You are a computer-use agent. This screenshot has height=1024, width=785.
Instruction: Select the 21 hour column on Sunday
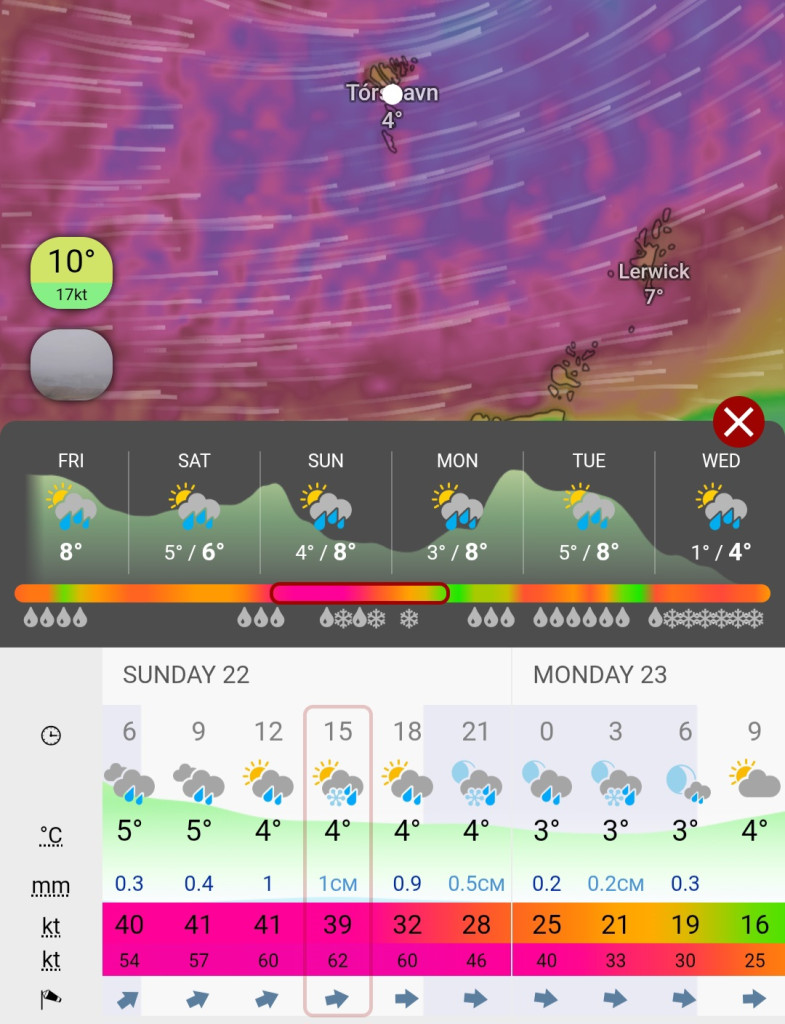pyautogui.click(x=476, y=860)
